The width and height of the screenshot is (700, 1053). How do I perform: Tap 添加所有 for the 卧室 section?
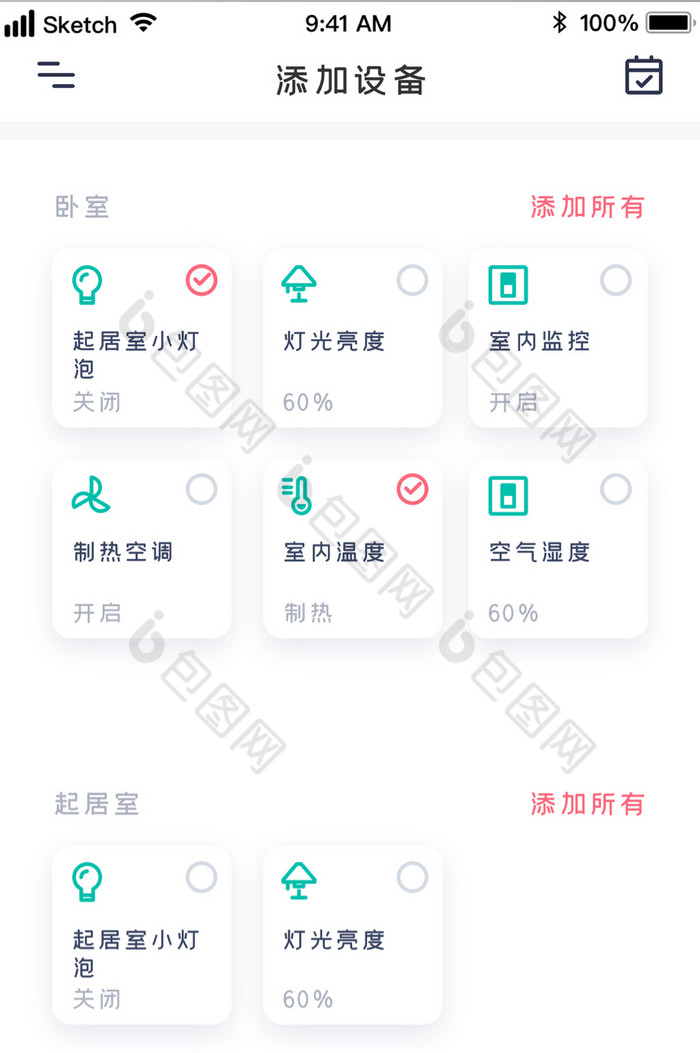[587, 207]
